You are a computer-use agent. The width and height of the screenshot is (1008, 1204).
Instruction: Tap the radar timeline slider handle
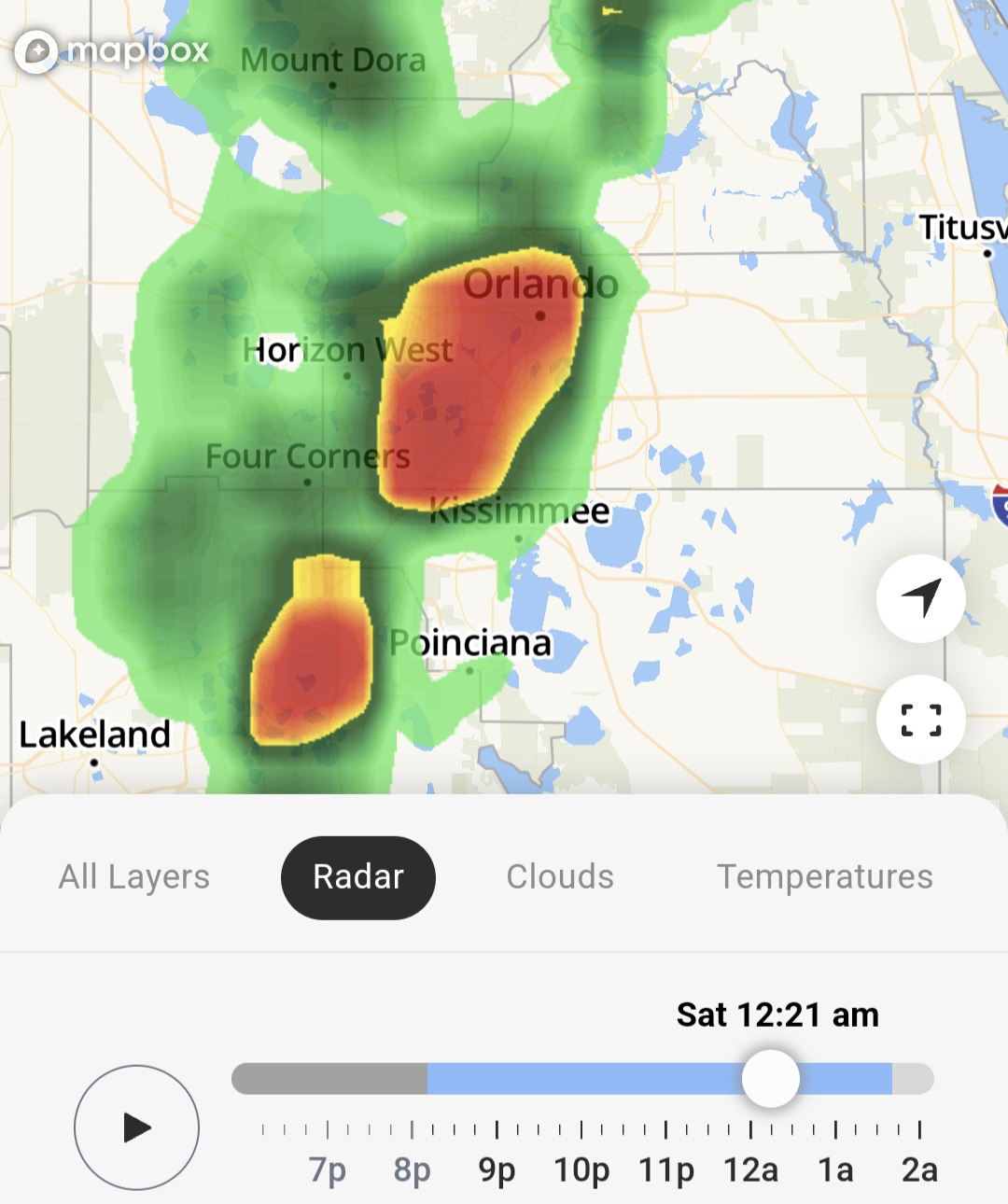tap(771, 1078)
